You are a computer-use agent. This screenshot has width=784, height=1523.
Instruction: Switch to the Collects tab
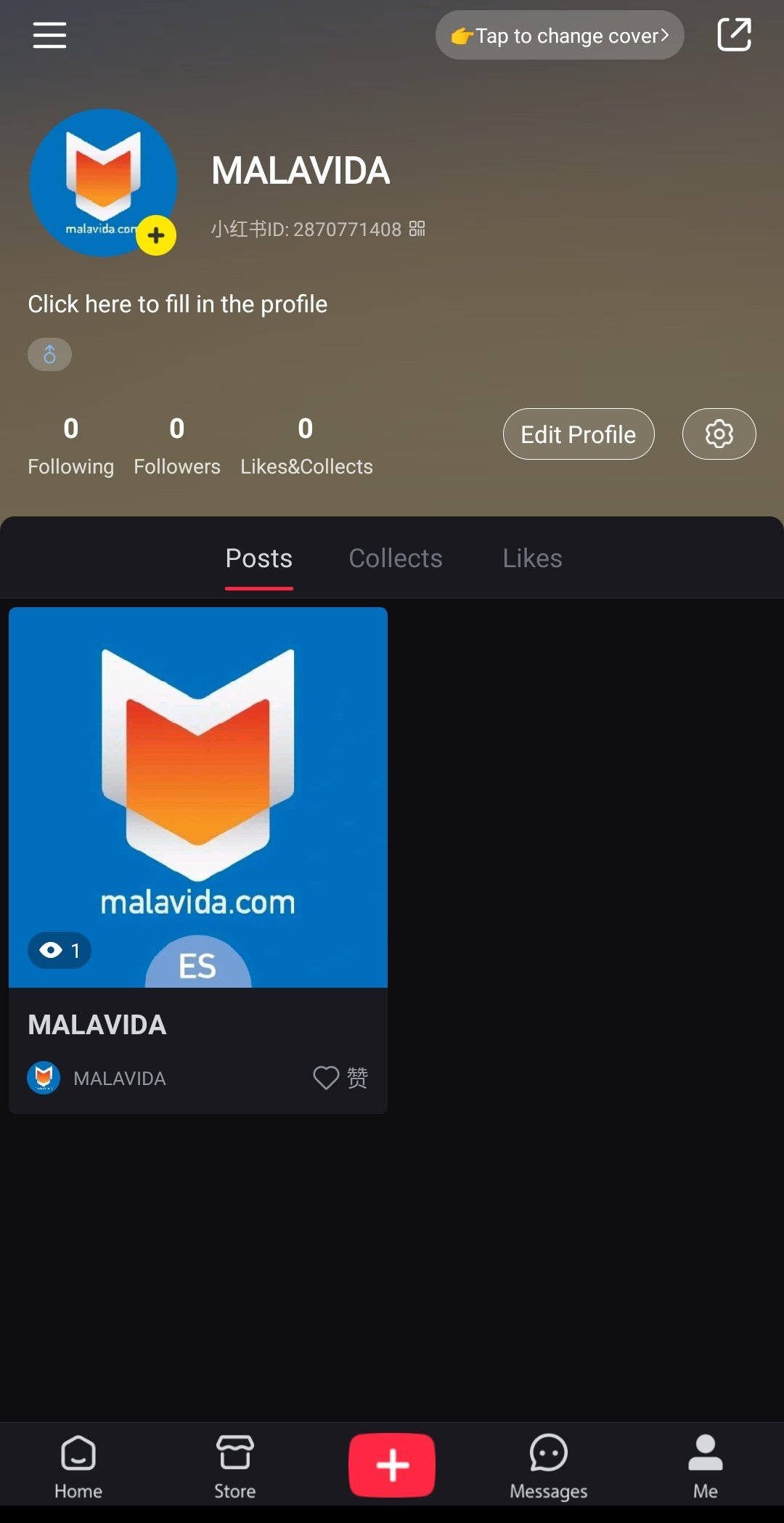click(x=396, y=558)
